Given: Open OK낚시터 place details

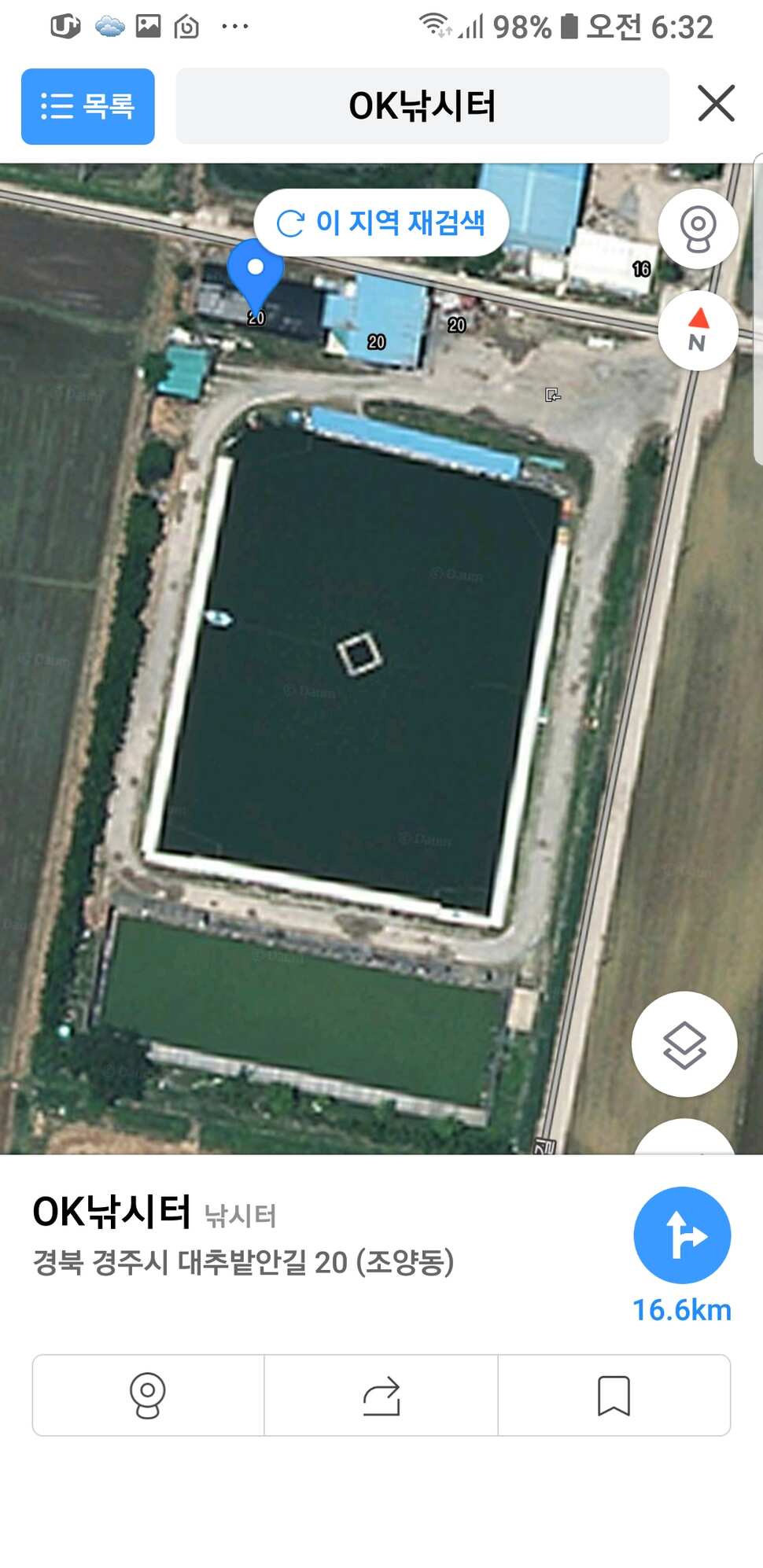Looking at the screenshot, I should point(112,1211).
